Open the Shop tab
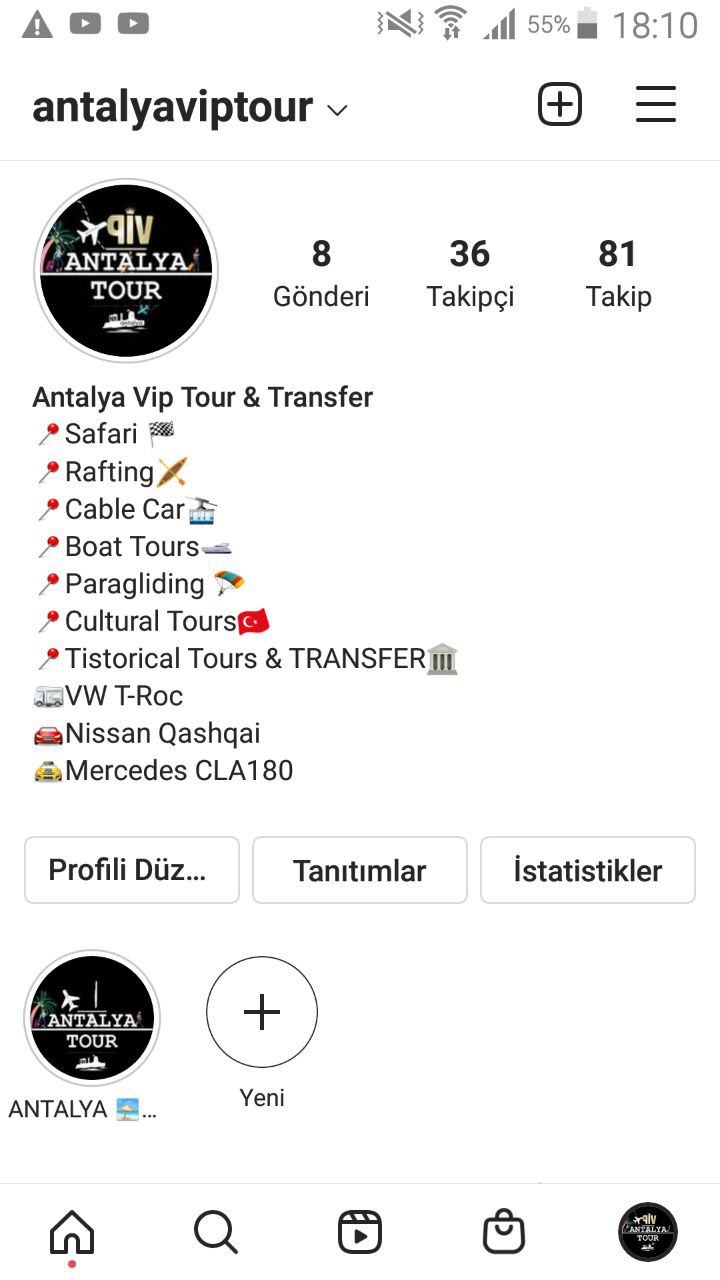Screen dimensions: 720x1280 (504, 1232)
